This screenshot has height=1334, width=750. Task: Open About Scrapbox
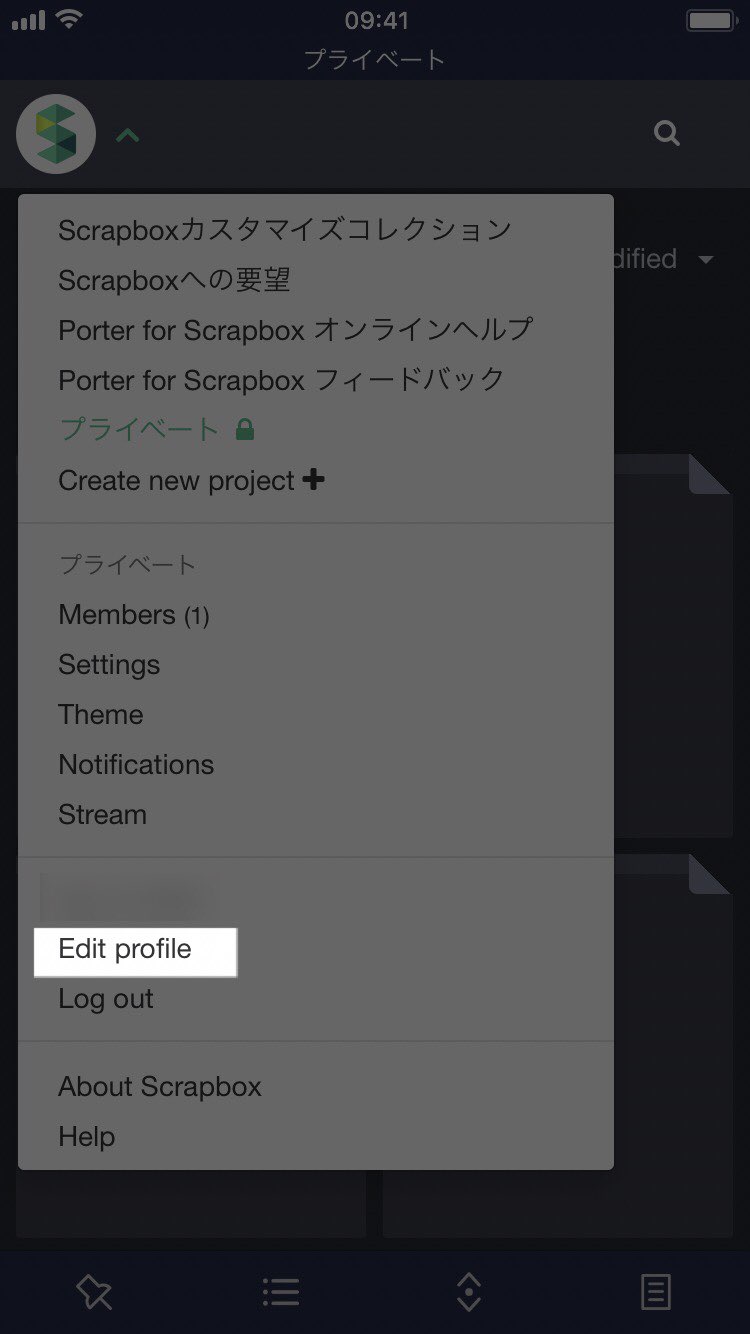tap(160, 1086)
